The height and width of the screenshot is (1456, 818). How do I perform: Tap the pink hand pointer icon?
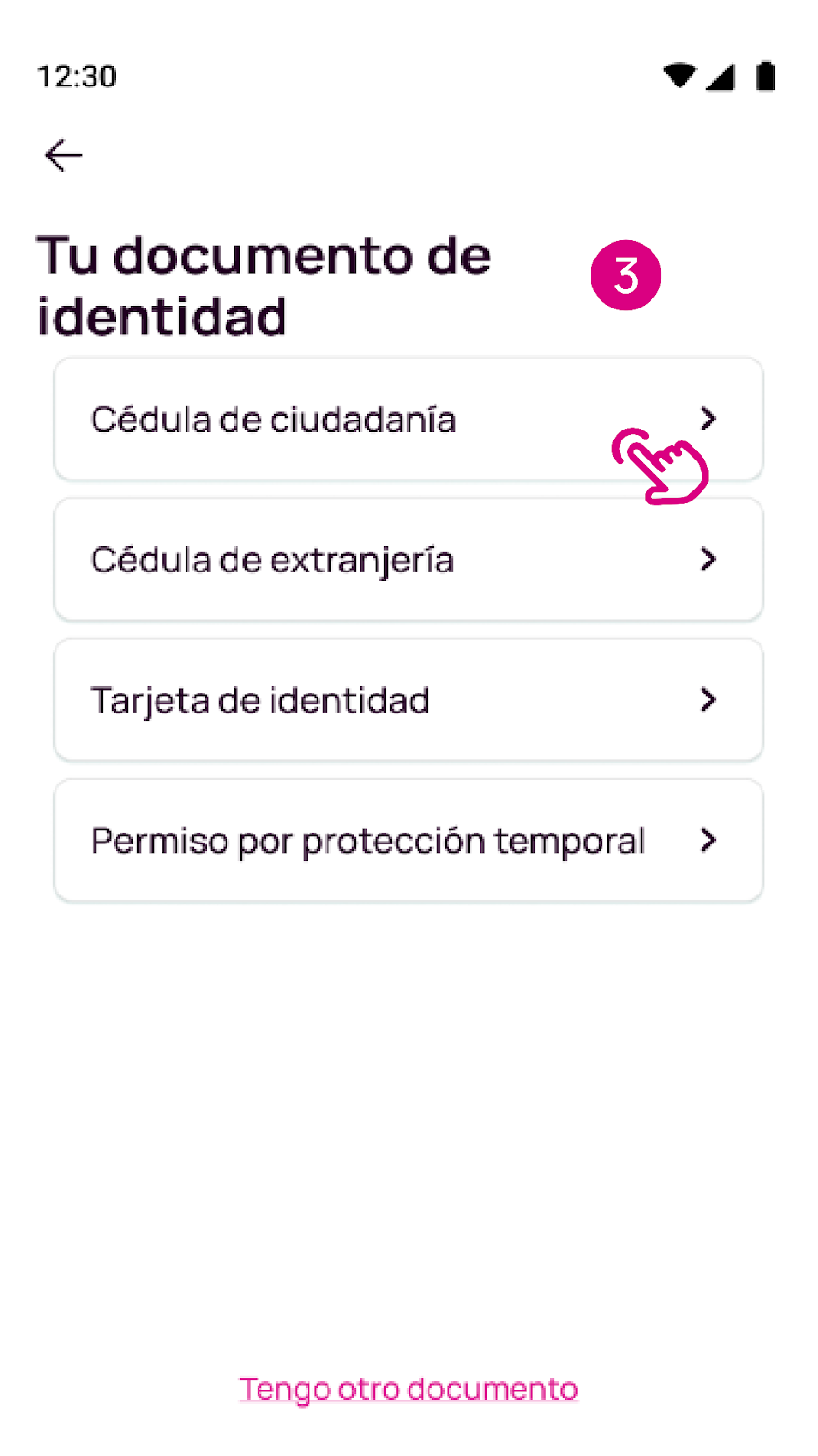[x=661, y=467]
